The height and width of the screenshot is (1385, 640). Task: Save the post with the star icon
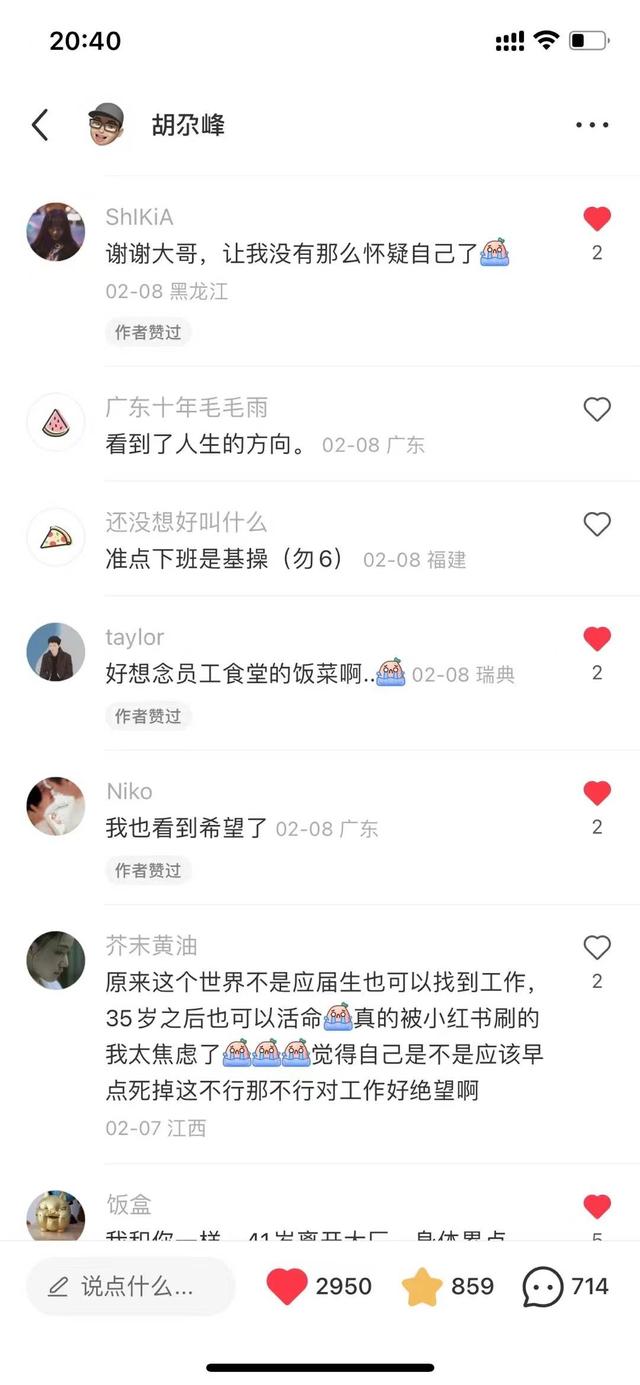coord(422,1286)
